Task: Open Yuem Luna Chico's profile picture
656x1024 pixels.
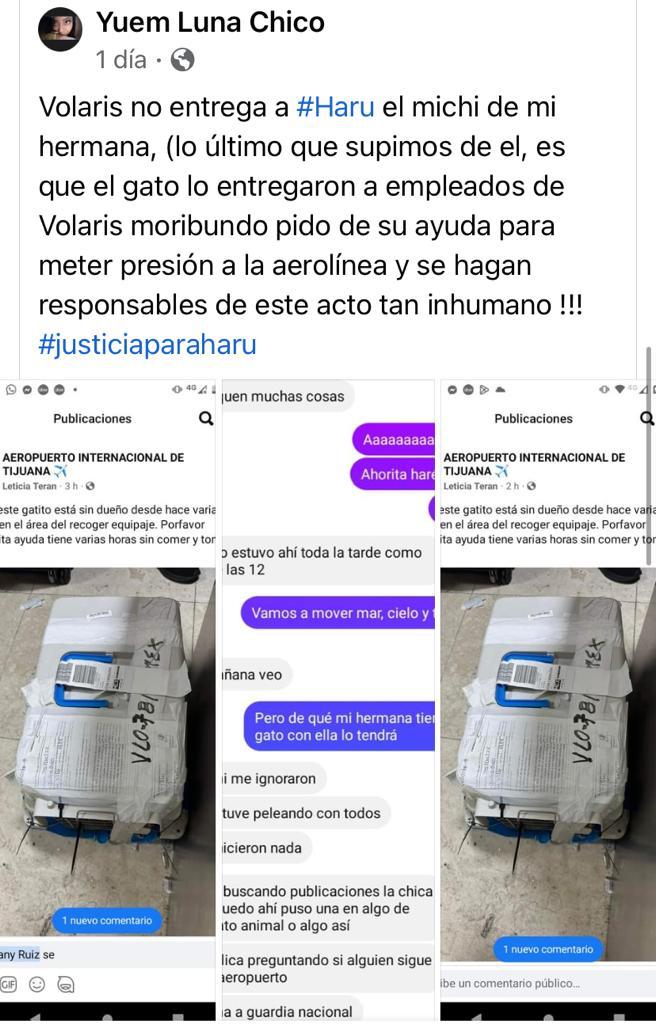Action: (60, 29)
